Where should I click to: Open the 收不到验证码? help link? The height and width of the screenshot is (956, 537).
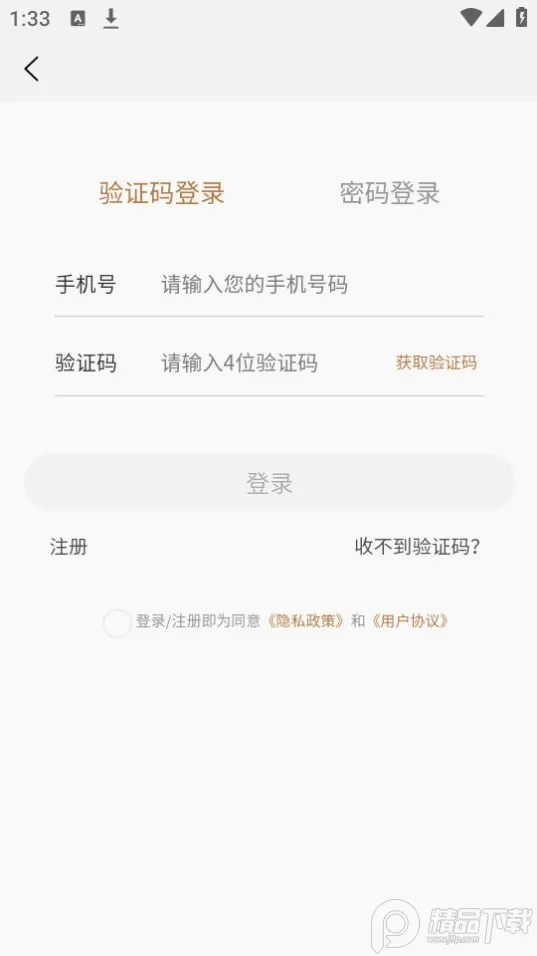click(417, 547)
